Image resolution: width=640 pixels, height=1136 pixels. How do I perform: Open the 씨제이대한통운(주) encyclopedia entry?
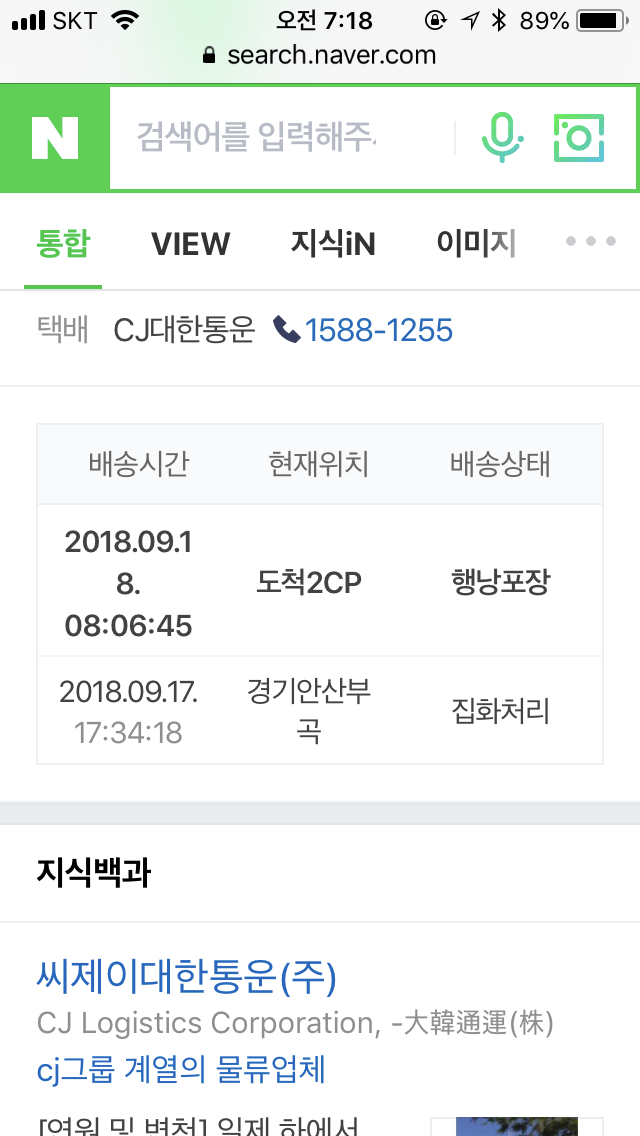187,976
